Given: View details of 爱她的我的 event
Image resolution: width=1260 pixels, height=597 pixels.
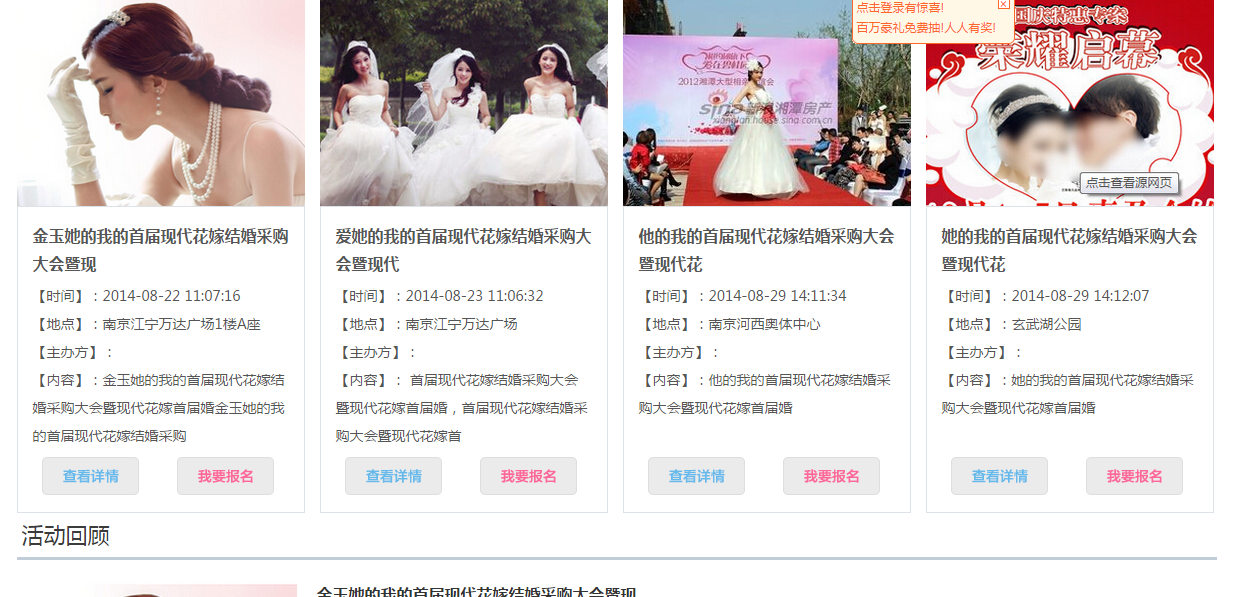Looking at the screenshot, I should tap(393, 476).
